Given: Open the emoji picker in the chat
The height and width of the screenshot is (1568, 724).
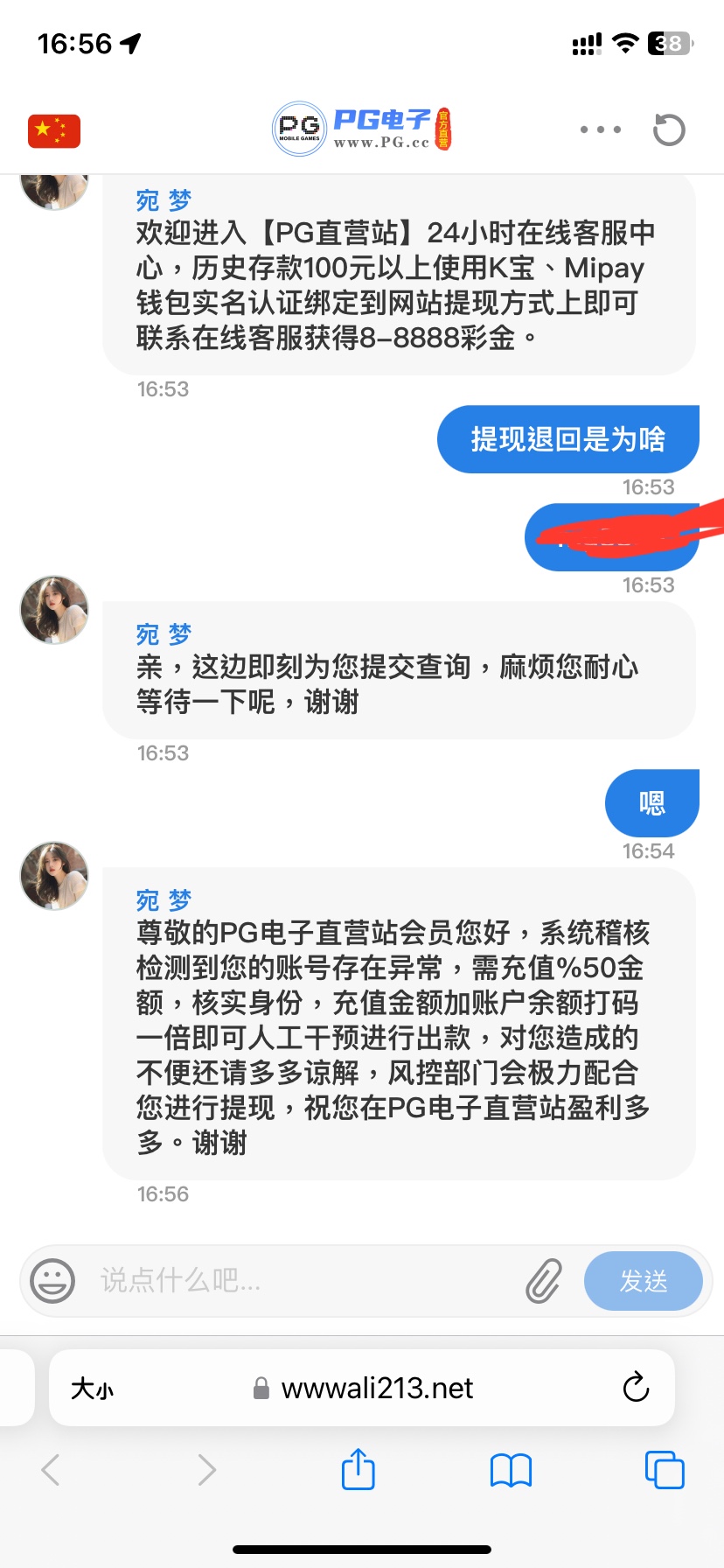Looking at the screenshot, I should click(x=52, y=1281).
